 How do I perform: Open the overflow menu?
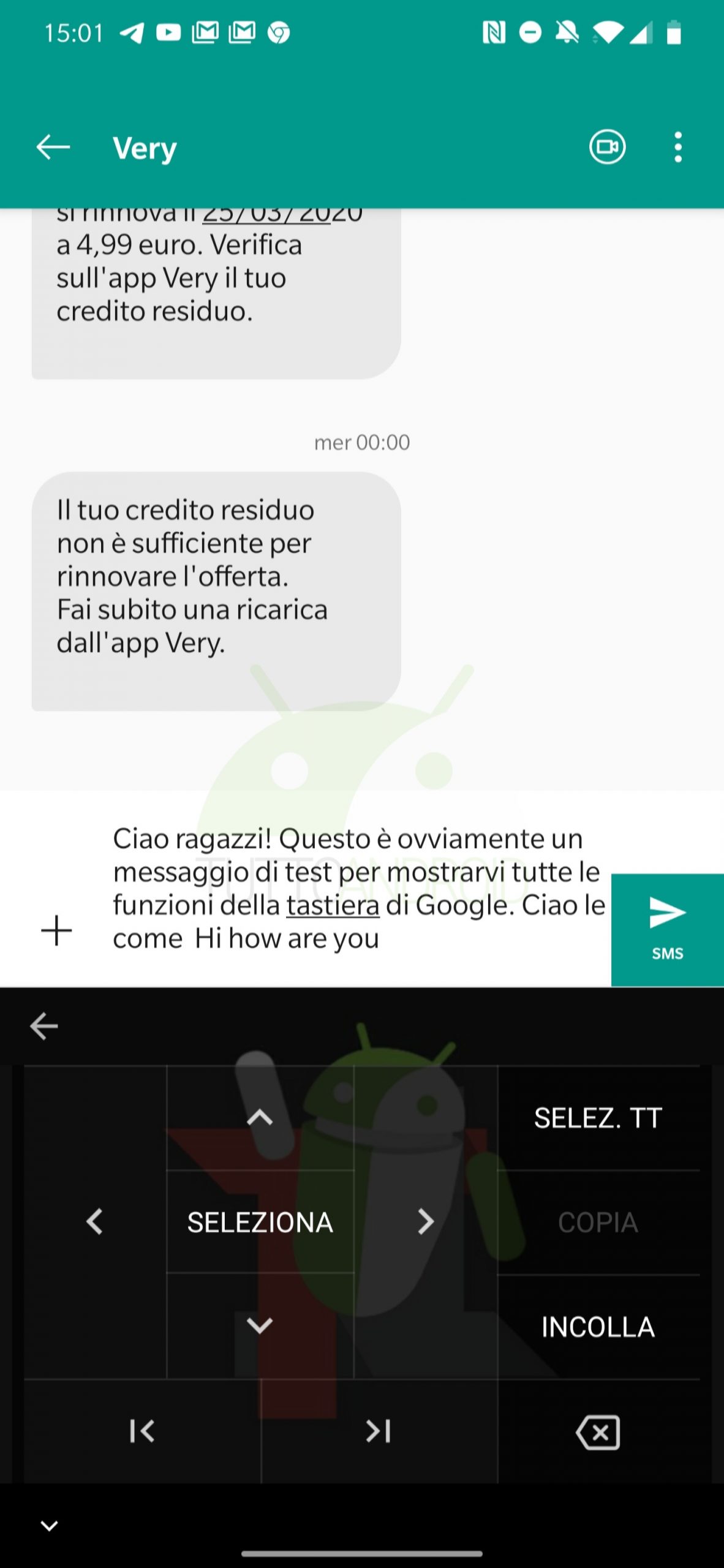tap(677, 148)
